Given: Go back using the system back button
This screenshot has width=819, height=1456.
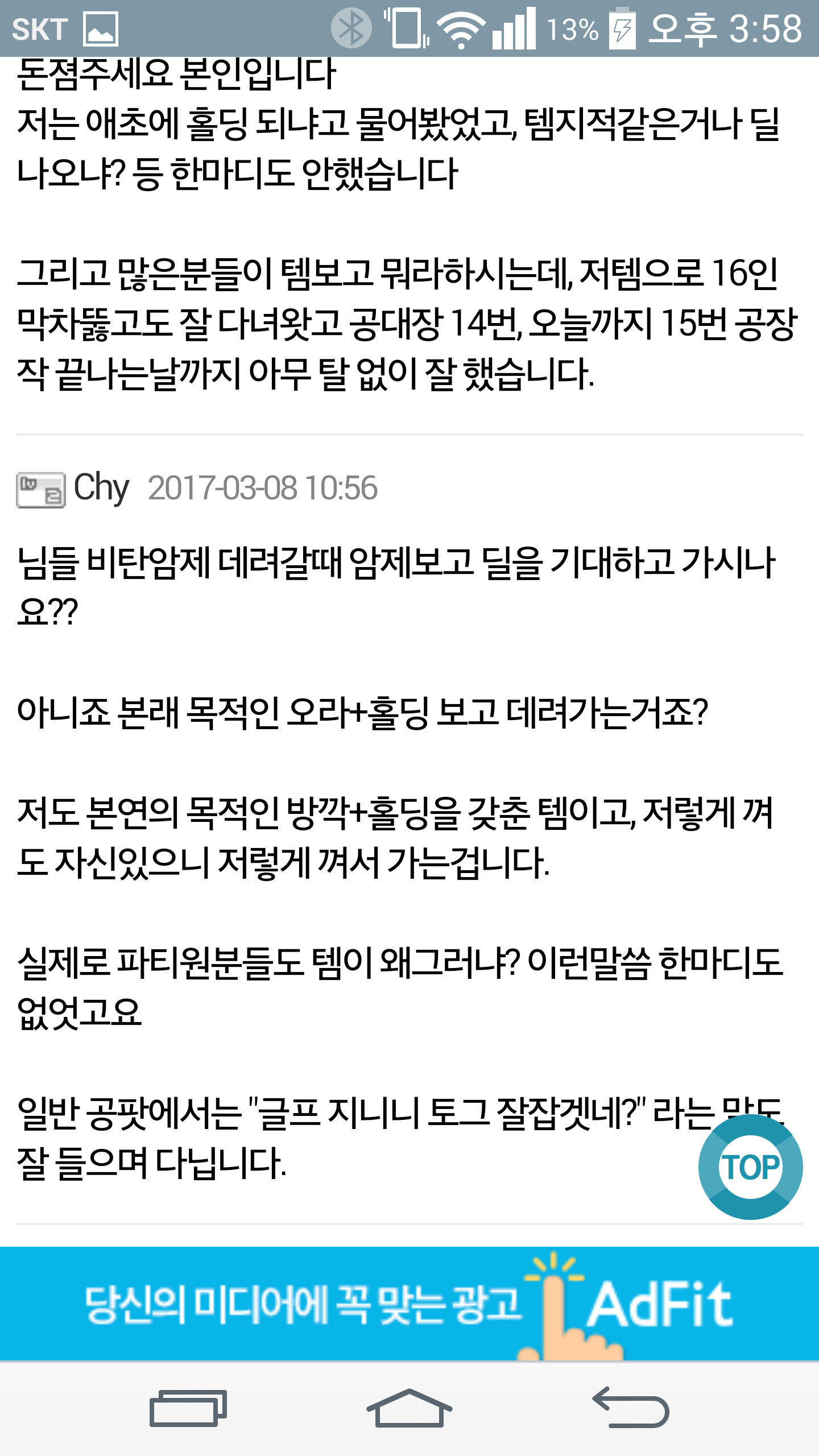Looking at the screenshot, I should [x=630, y=1408].
